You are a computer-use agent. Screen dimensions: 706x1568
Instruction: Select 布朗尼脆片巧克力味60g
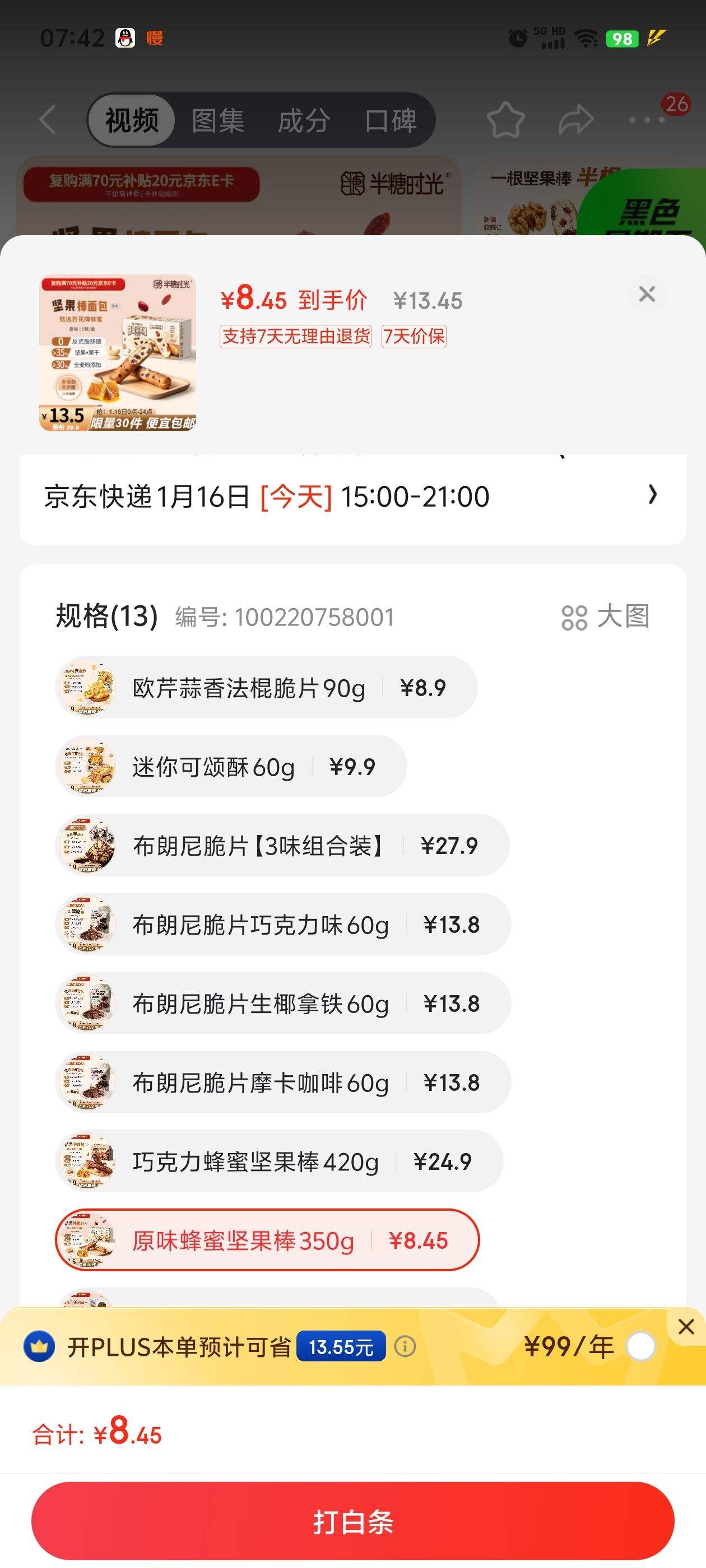282,925
